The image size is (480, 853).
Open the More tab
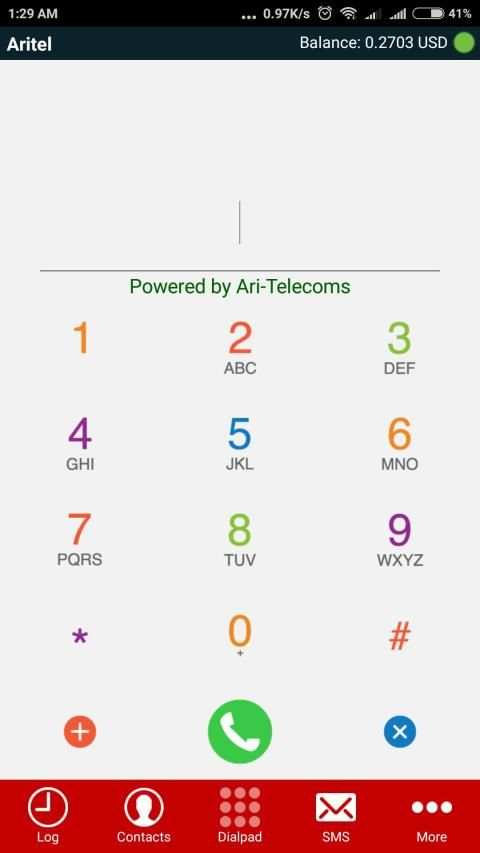(x=432, y=816)
